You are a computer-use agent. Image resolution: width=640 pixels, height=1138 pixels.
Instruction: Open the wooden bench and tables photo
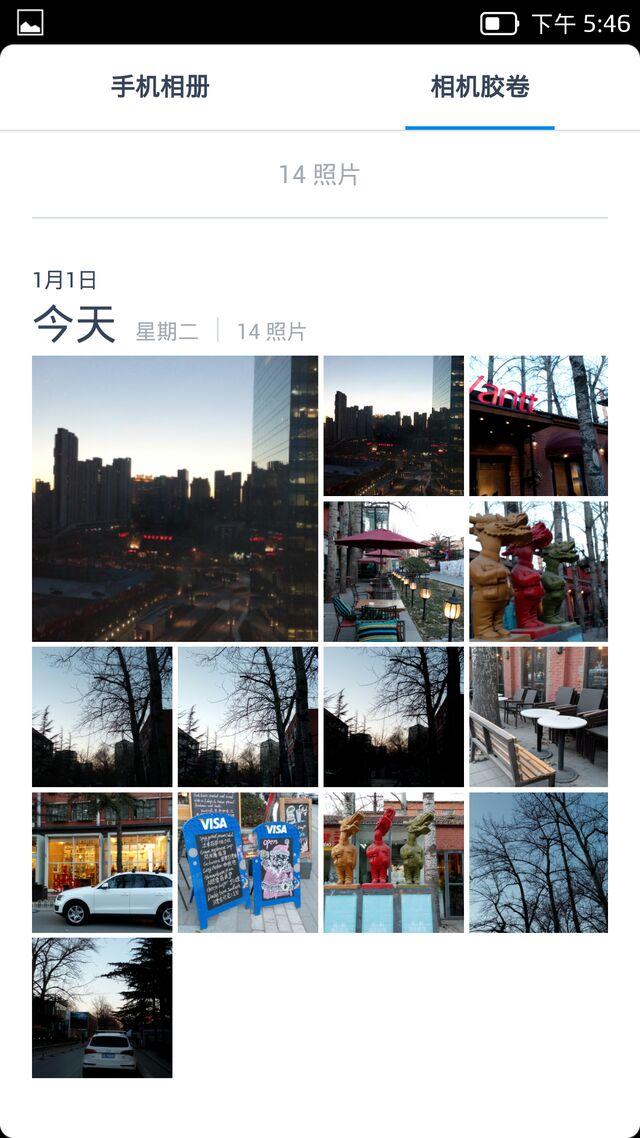(538, 716)
